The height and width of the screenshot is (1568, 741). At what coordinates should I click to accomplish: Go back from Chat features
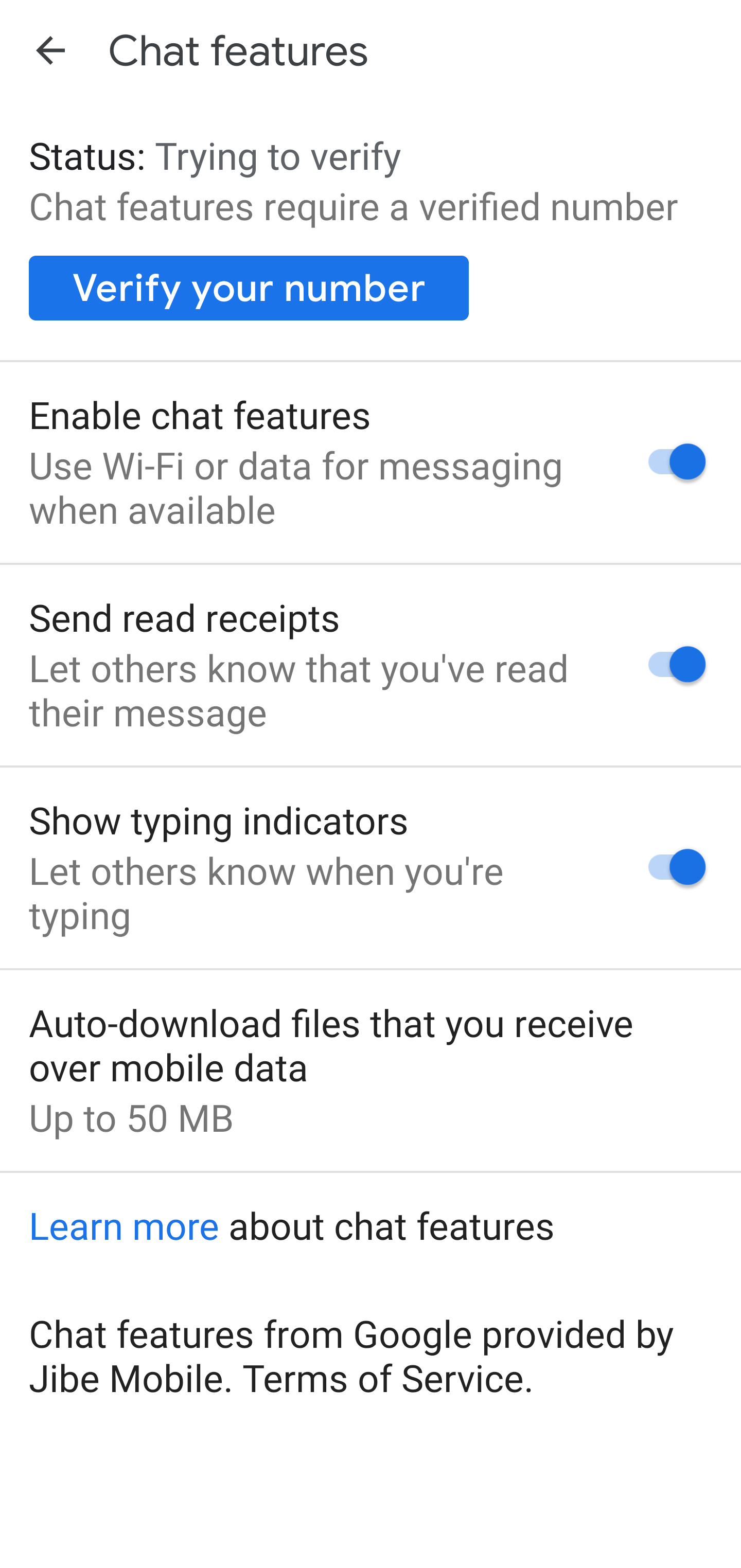(x=50, y=50)
